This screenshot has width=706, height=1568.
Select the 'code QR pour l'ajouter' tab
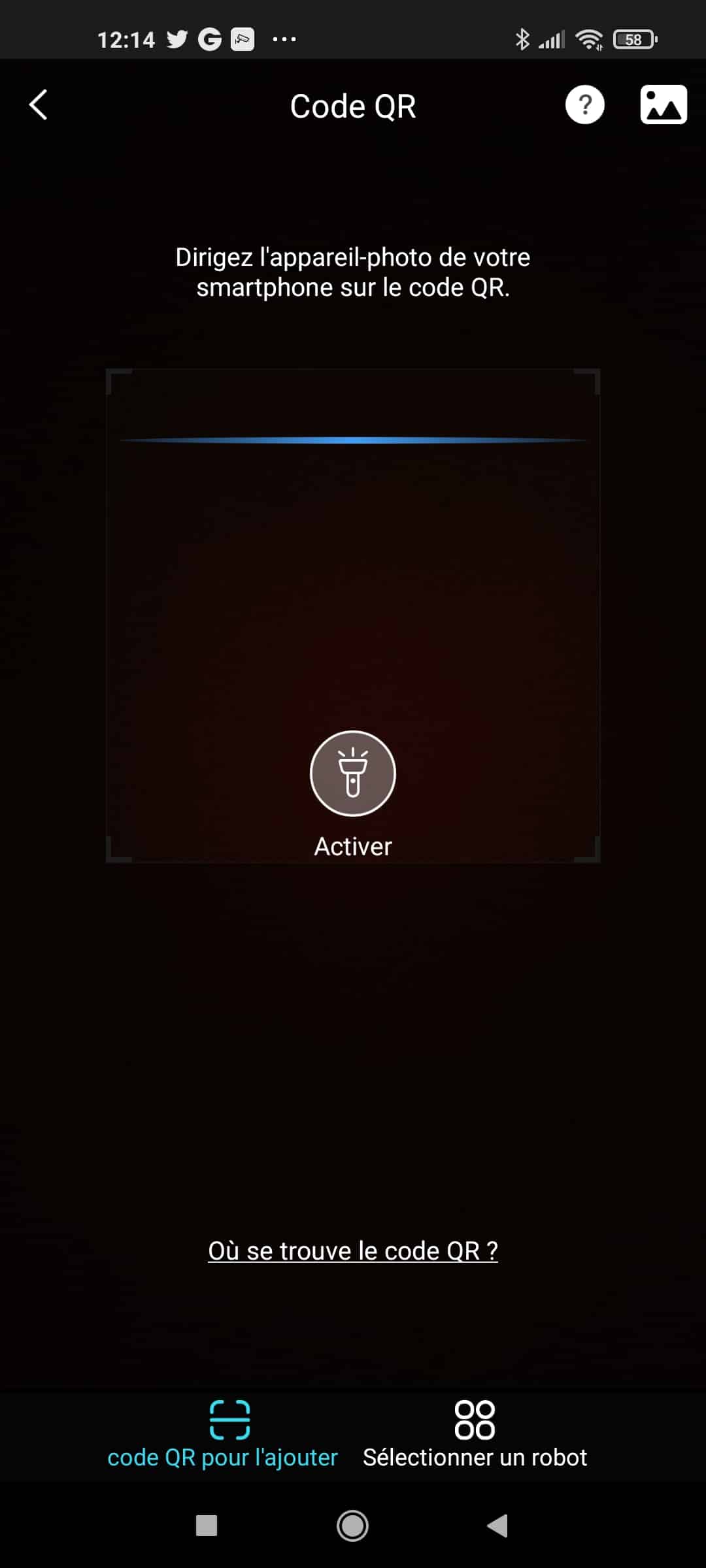pos(223,1434)
